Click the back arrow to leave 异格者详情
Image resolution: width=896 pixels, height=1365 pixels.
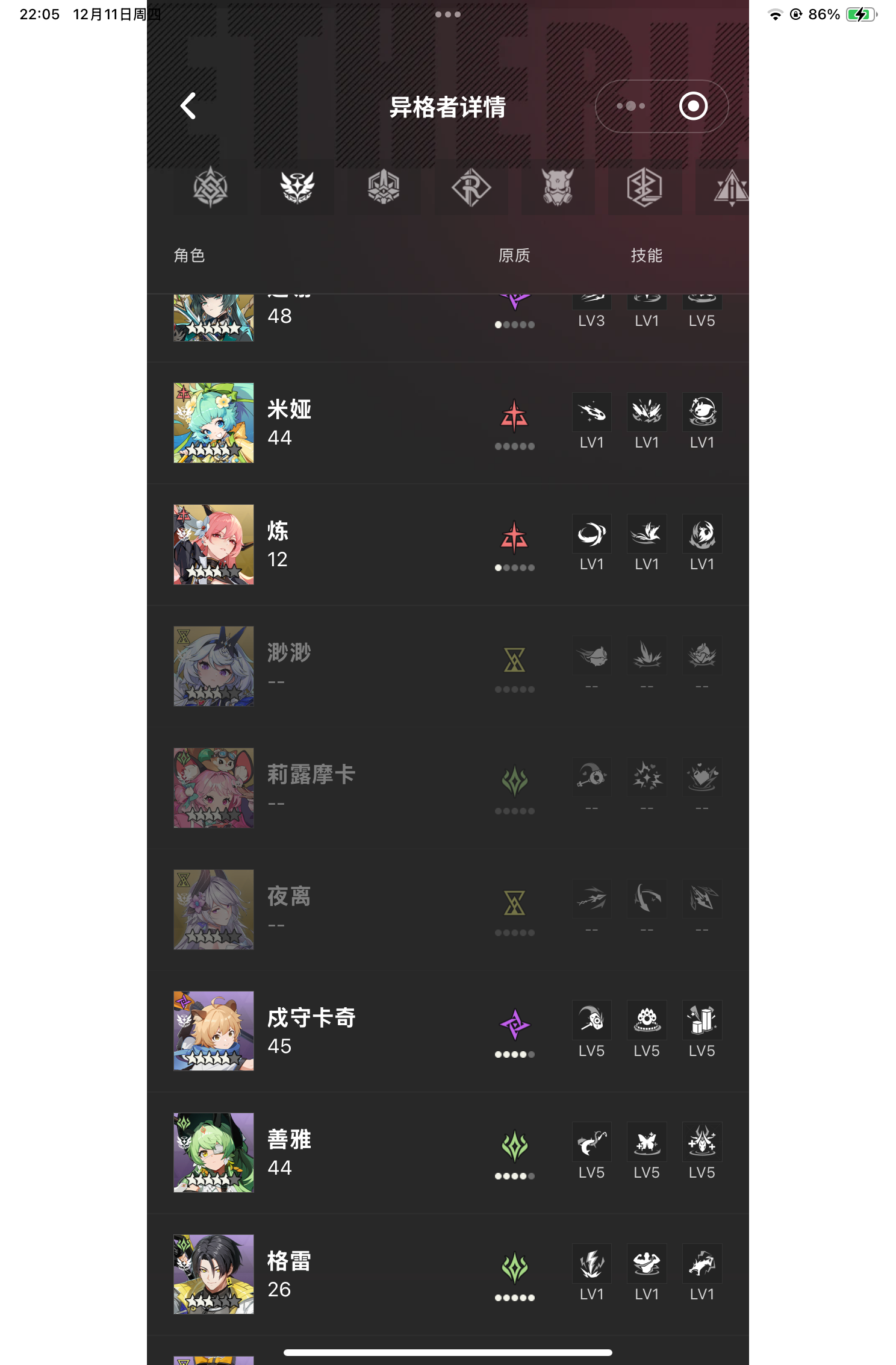pos(187,105)
